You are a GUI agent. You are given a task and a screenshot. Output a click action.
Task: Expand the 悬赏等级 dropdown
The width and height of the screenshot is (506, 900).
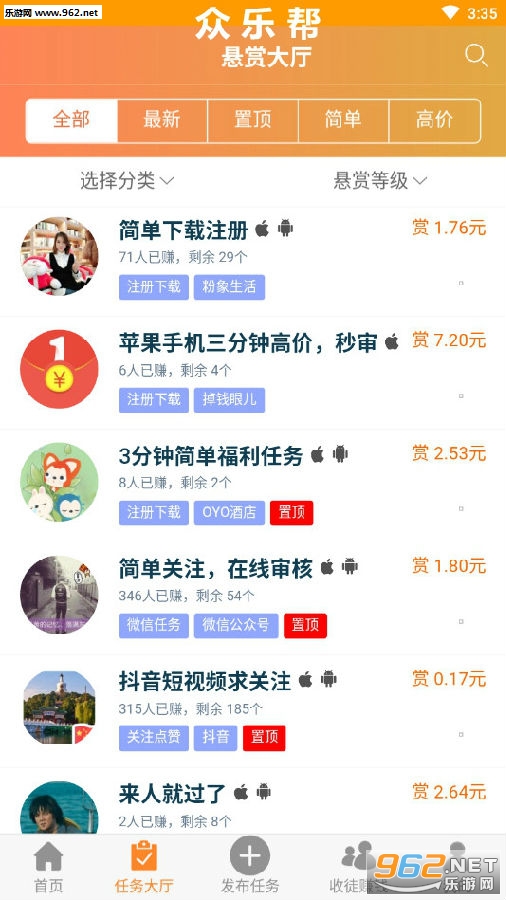coord(380,181)
